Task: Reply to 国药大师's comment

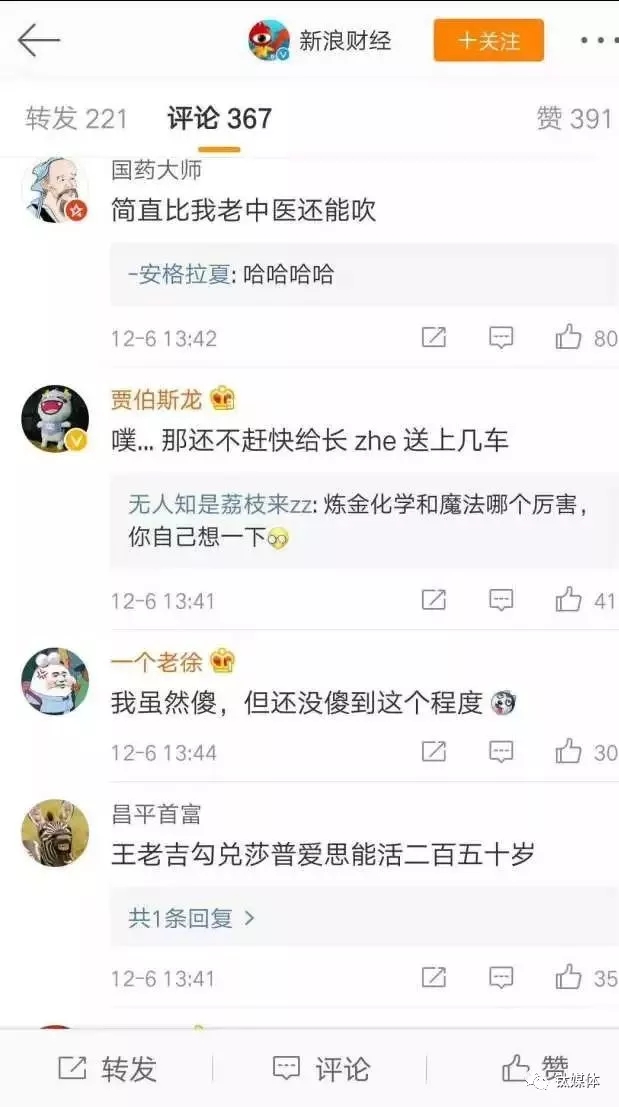Action: (x=501, y=338)
